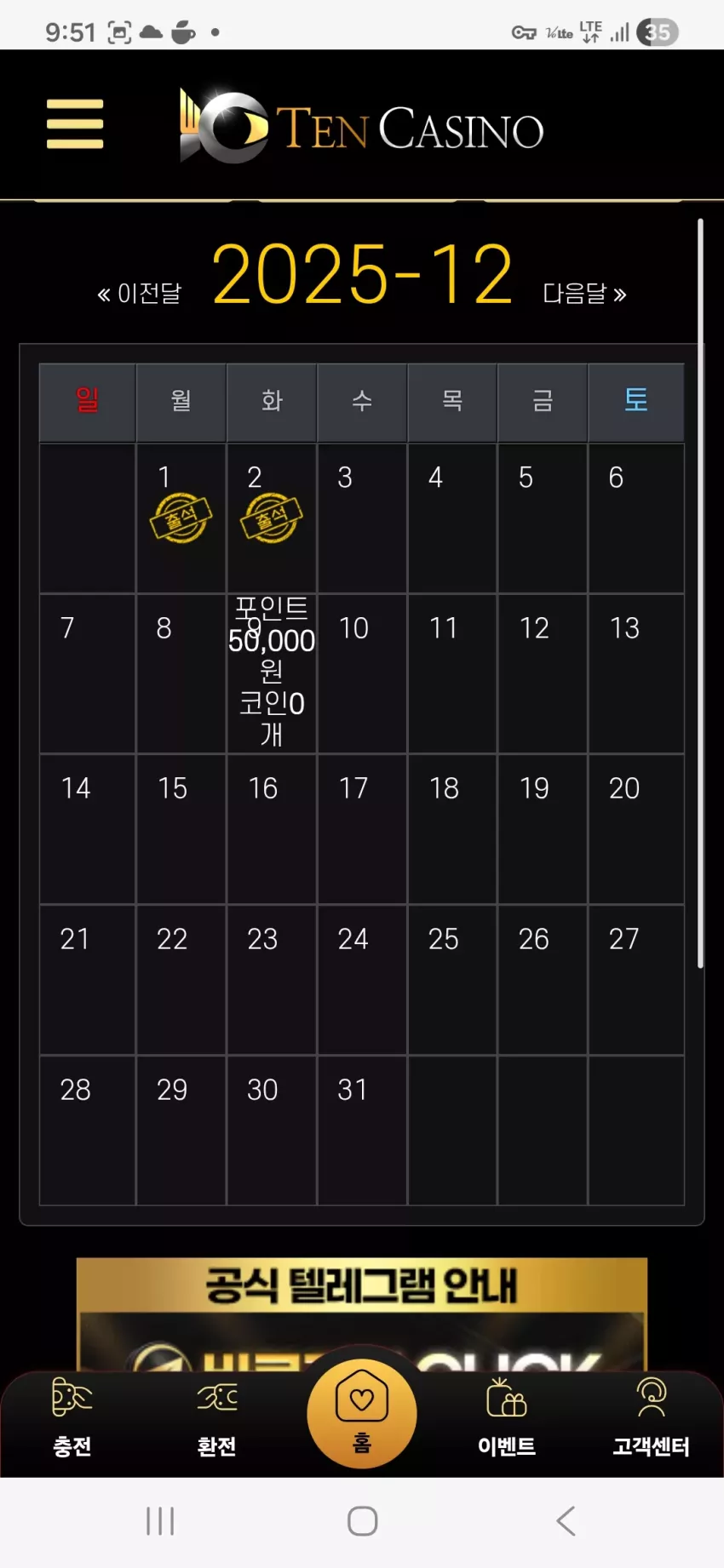This screenshot has height=1568, width=724.
Task: Open the 충전 deposit tab
Action: click(72, 1417)
